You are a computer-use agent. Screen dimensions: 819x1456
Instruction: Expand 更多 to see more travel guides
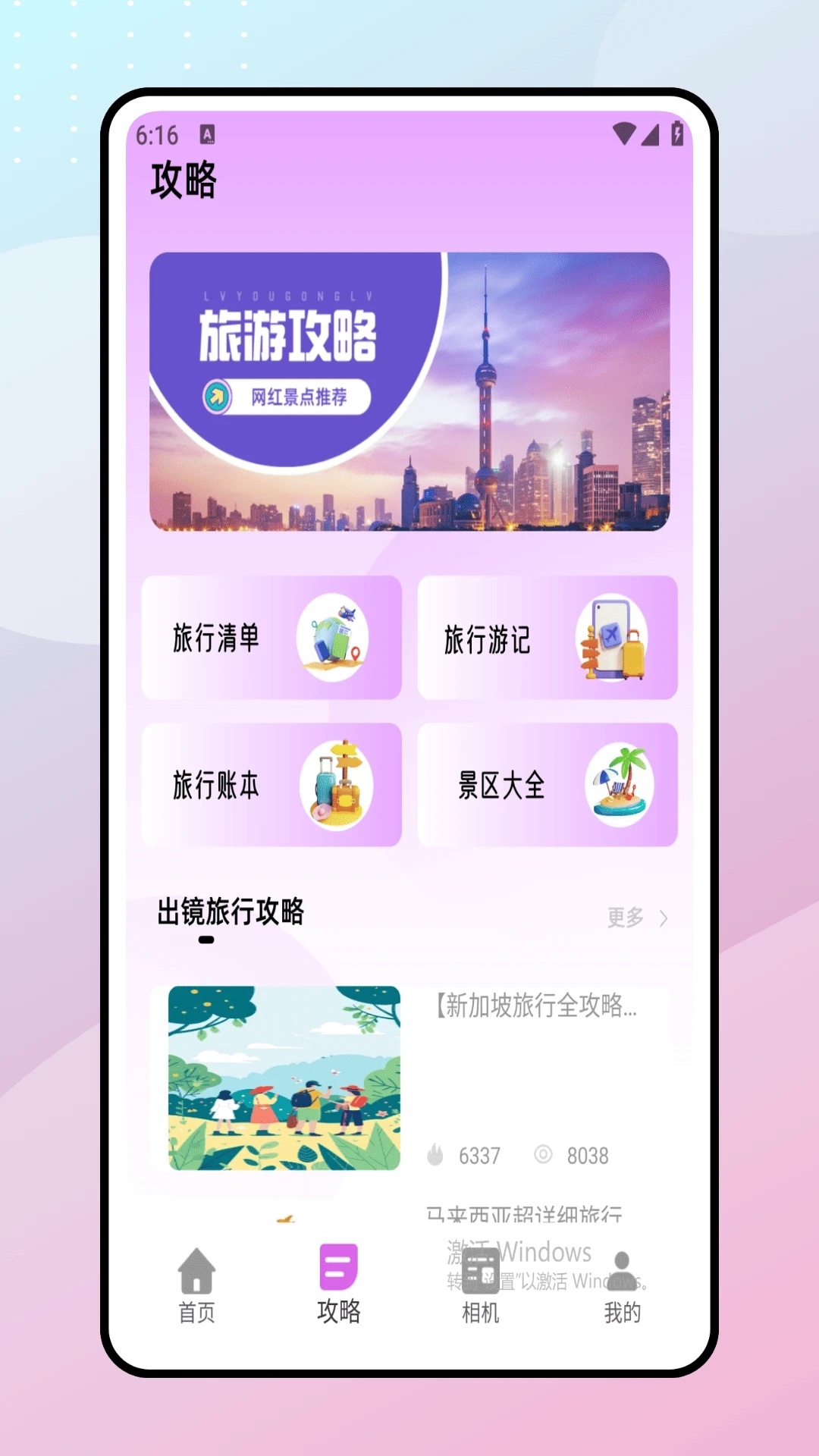[x=624, y=918]
